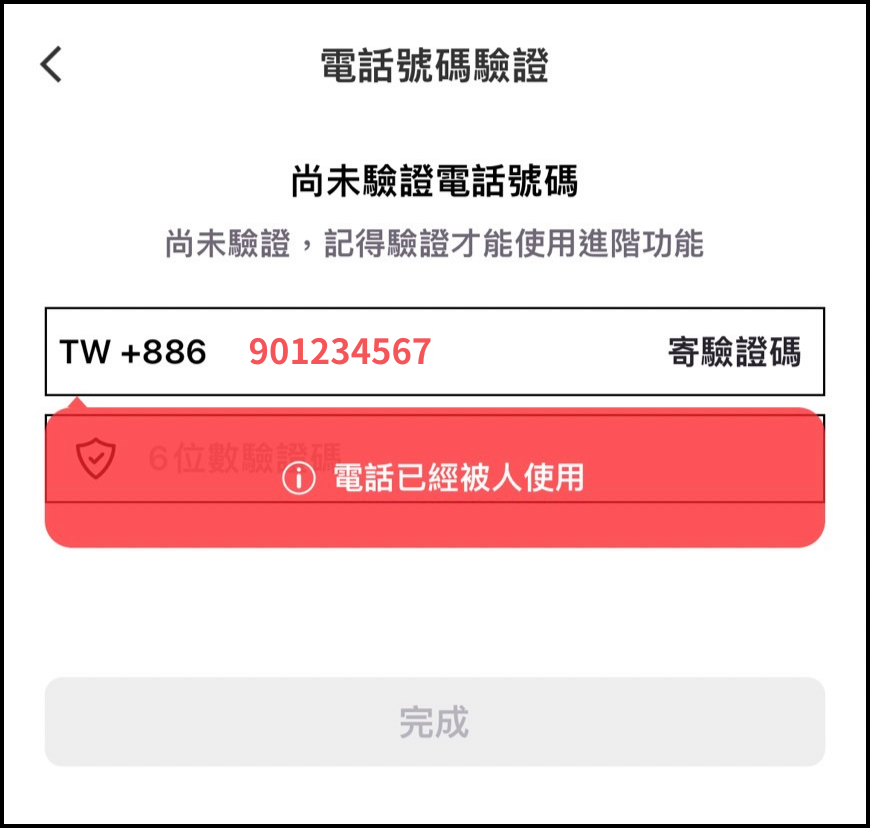Tap the 完成 button
Image resolution: width=870 pixels, height=839 pixels.
pyautogui.click(x=434, y=722)
